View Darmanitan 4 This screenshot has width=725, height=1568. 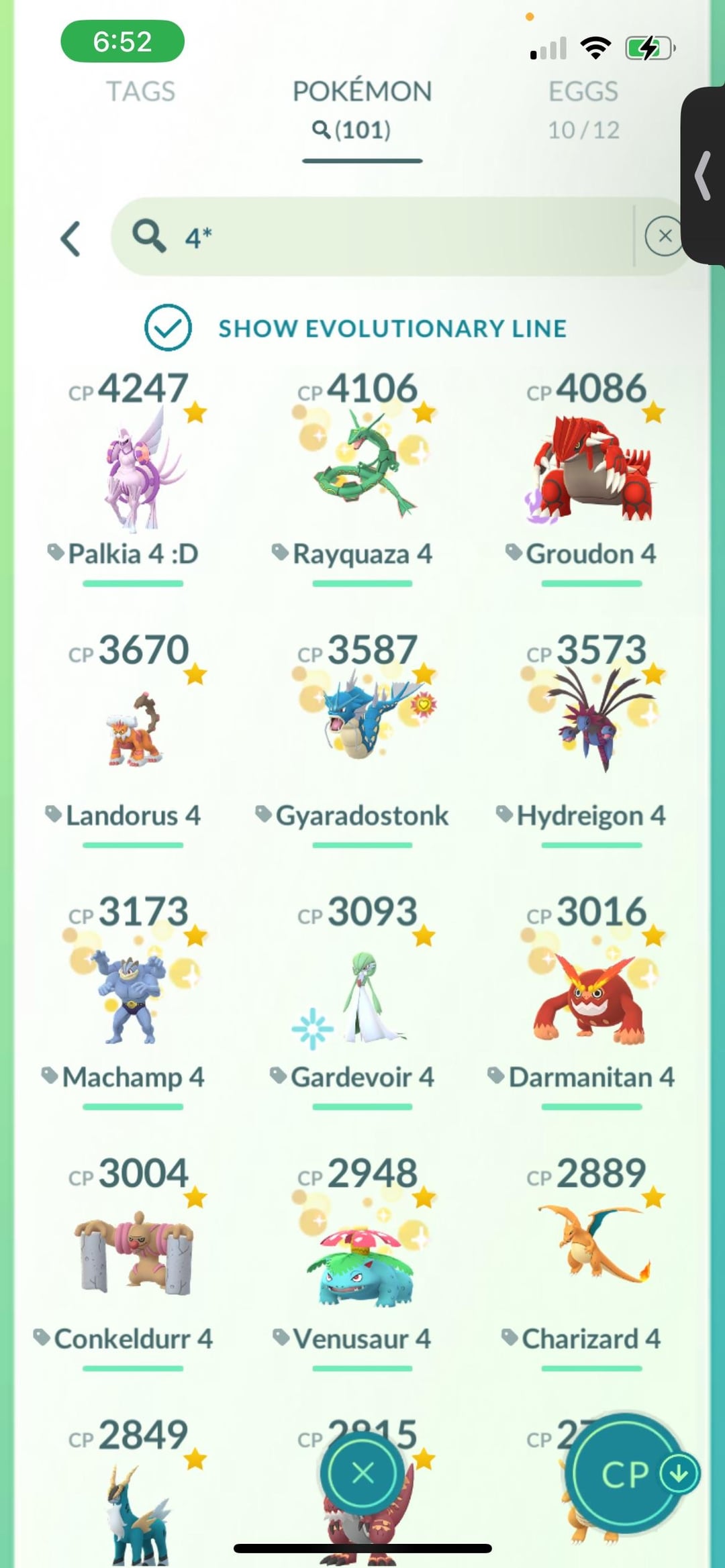[x=591, y=993]
